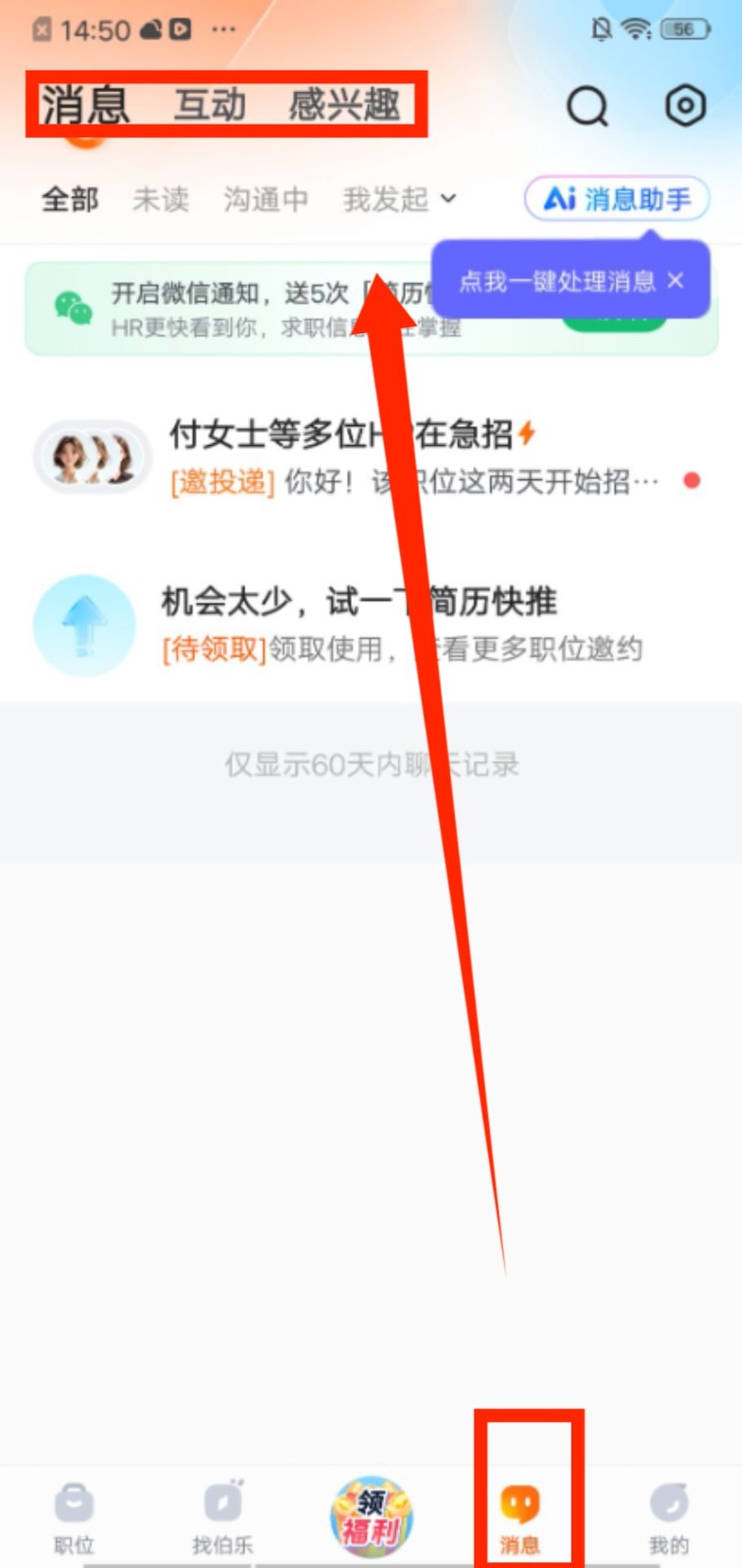Go to the 职位 bottom tab
The image size is (742, 1568).
pos(74,1516)
